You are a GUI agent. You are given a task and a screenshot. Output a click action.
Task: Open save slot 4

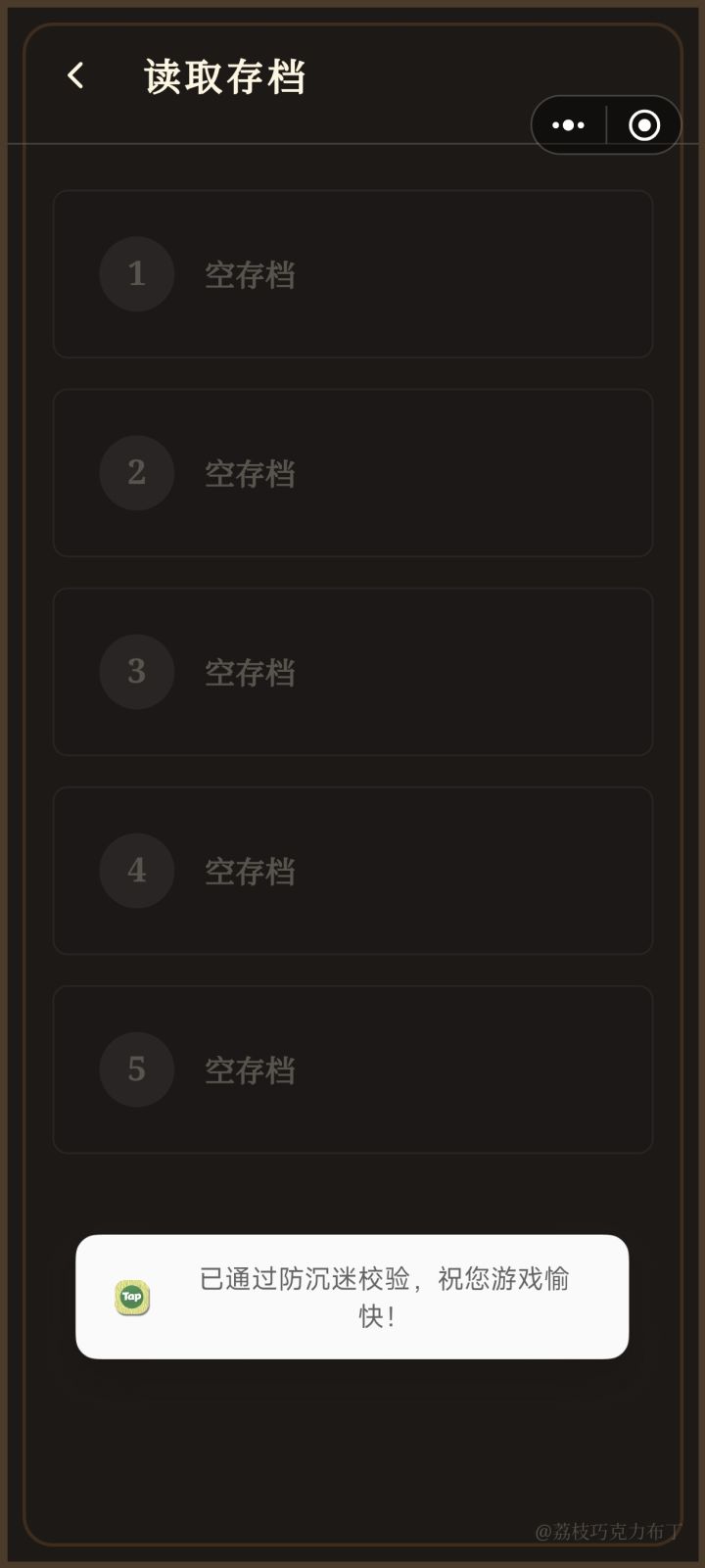pos(352,871)
